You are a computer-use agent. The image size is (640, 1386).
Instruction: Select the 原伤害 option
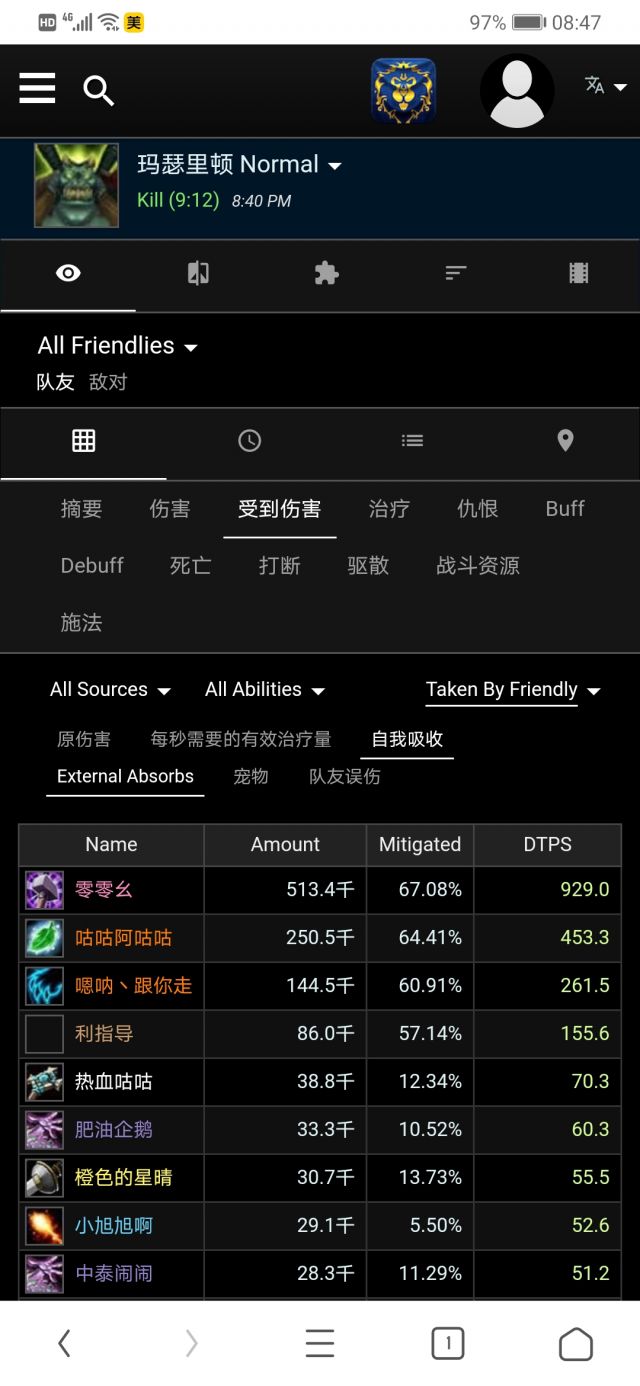84,740
